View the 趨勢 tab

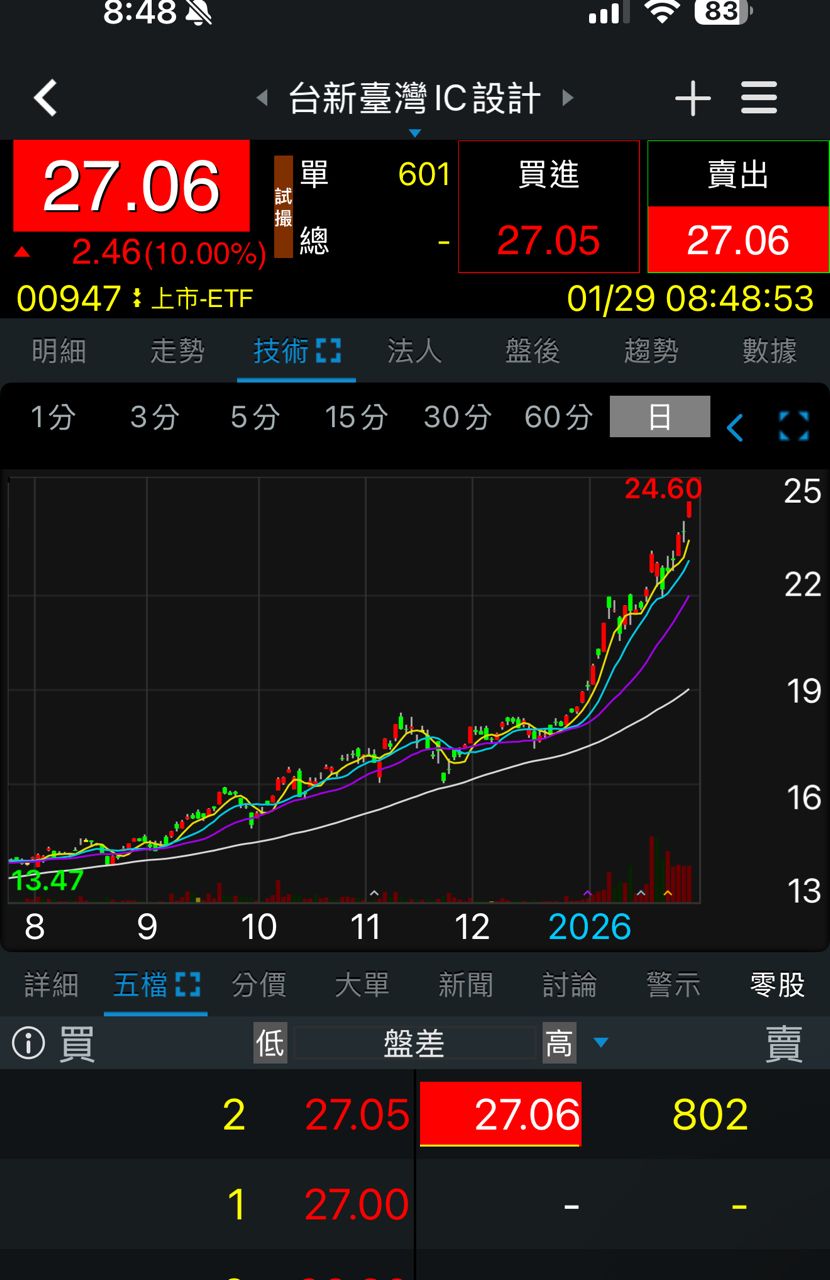pyautogui.click(x=651, y=351)
